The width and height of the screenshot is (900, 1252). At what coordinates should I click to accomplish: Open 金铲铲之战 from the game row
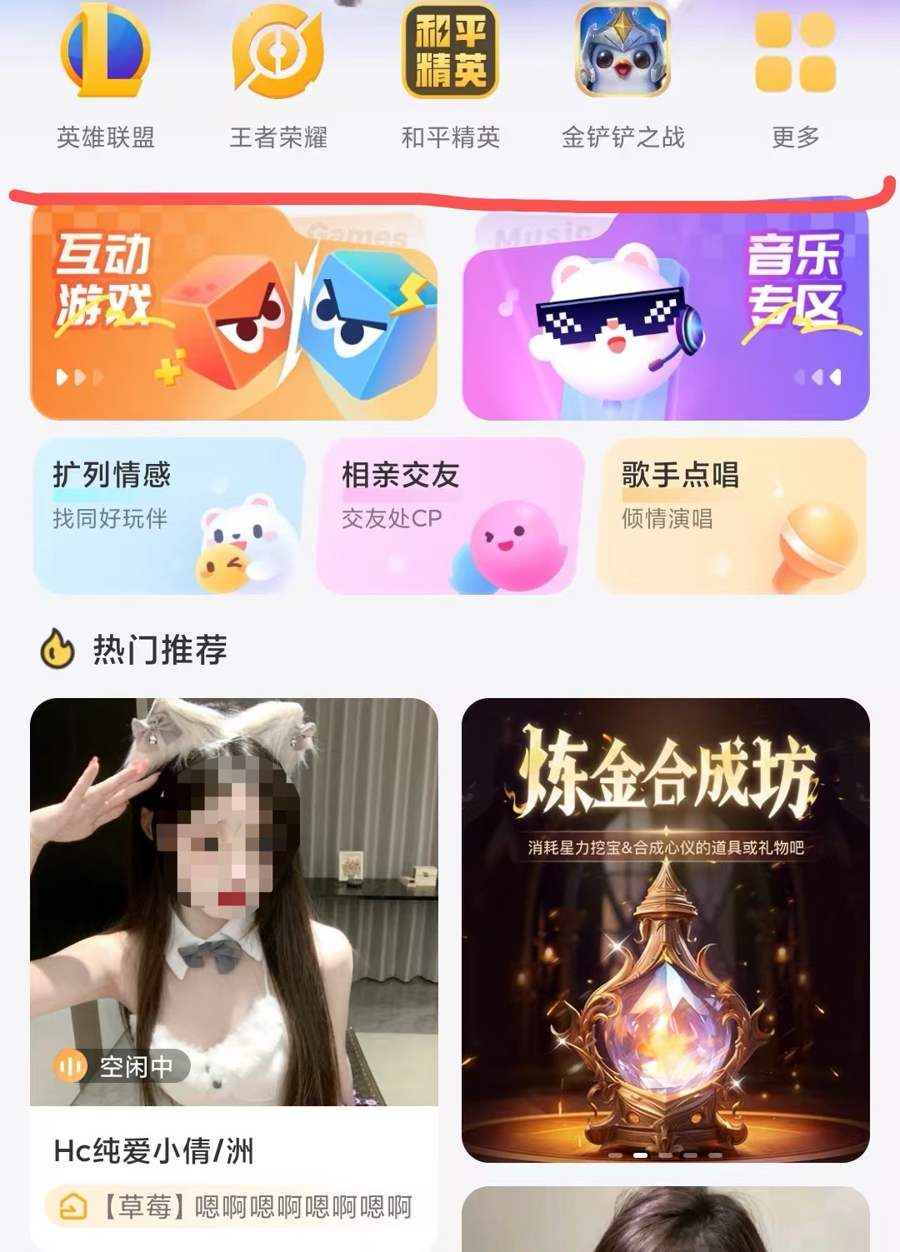pos(622,50)
